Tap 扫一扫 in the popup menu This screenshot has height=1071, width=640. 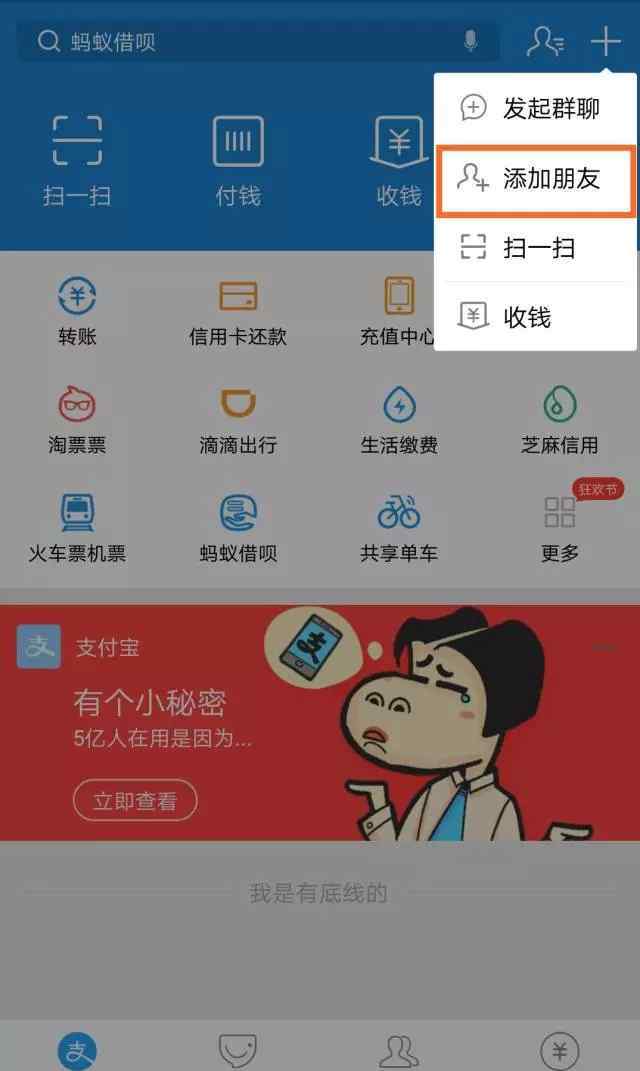tap(535, 247)
